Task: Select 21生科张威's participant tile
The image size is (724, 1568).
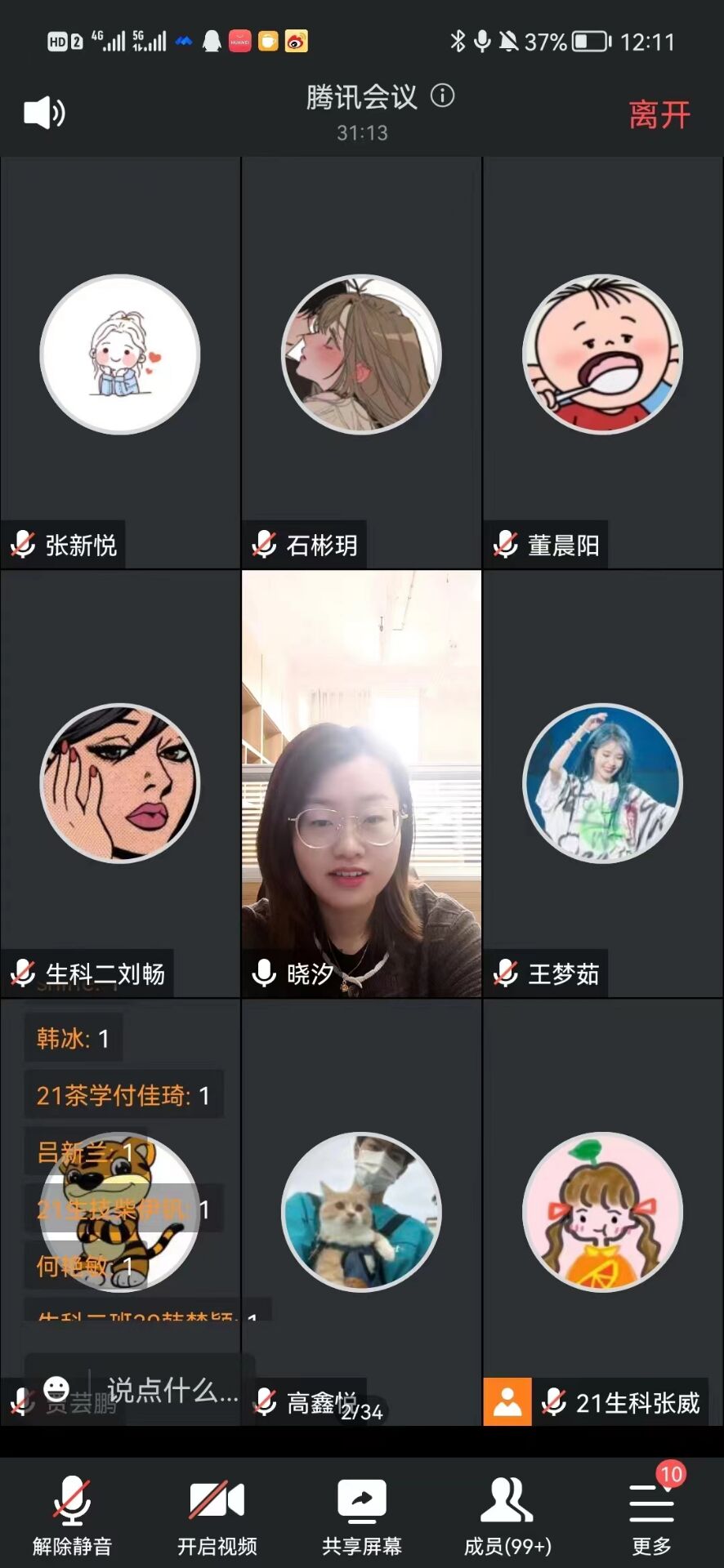Action: (603, 1213)
